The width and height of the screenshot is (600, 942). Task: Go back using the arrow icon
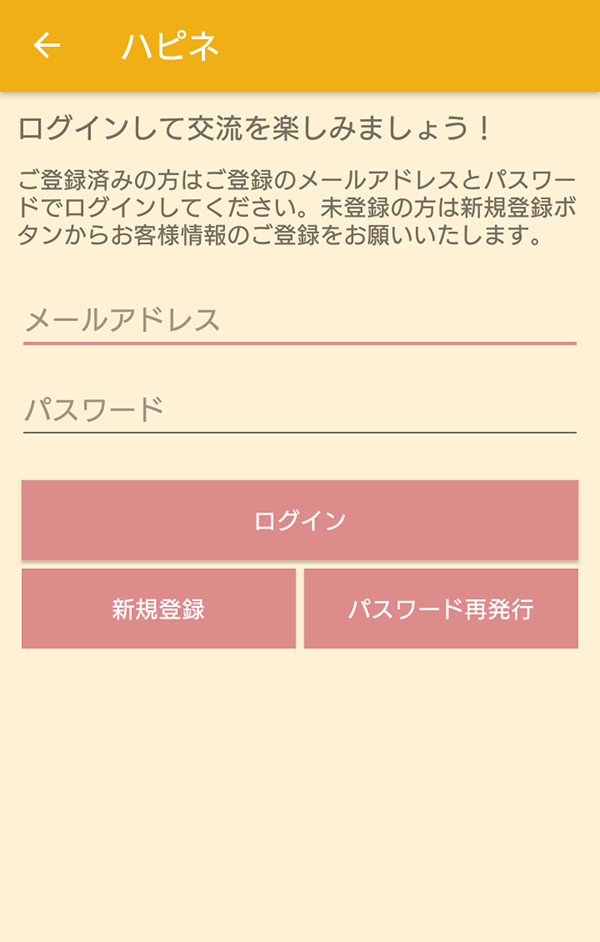(x=46, y=46)
